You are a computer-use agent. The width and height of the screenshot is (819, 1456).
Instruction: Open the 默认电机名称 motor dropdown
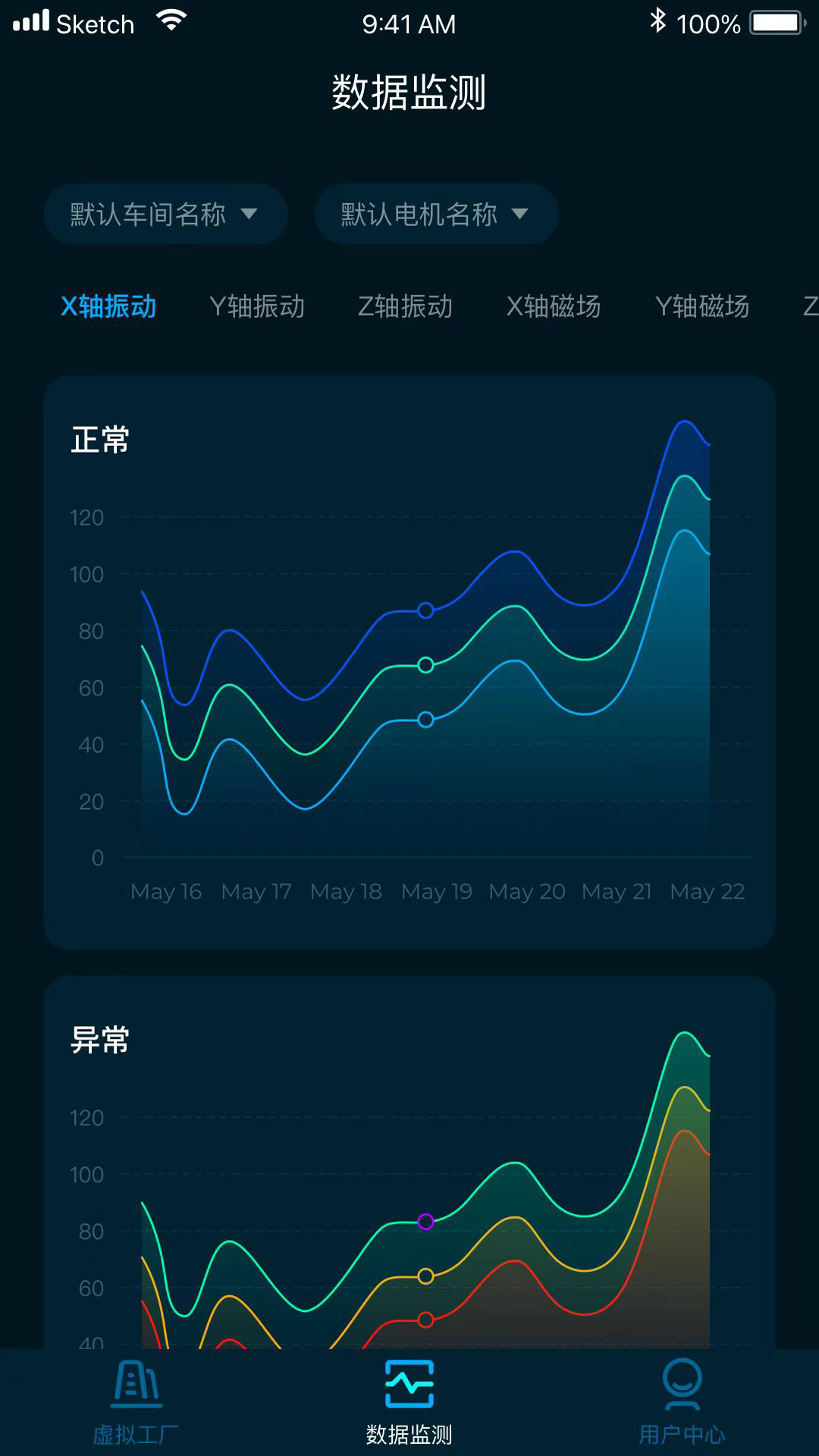[436, 214]
